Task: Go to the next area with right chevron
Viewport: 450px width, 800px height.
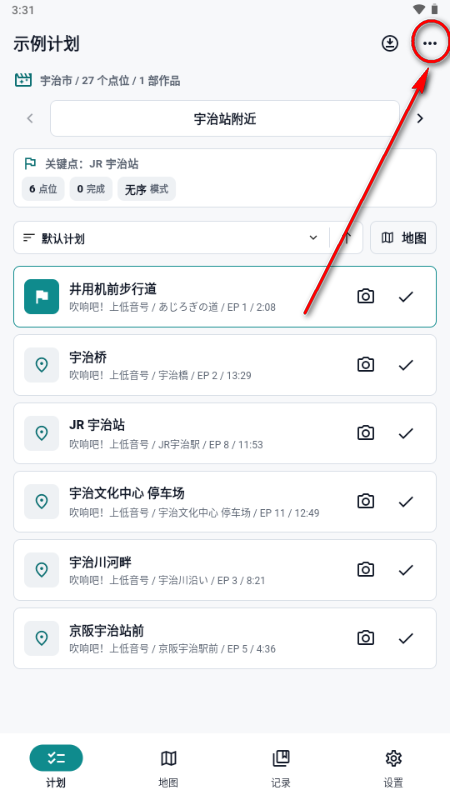Action: (x=420, y=118)
